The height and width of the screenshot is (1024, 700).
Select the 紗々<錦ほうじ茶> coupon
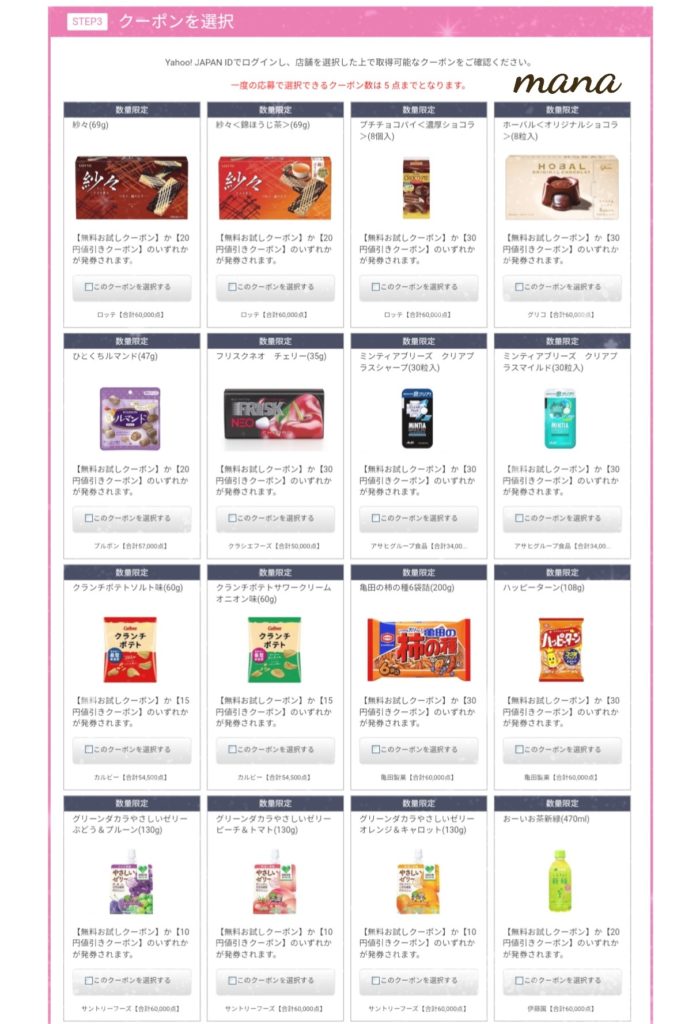pyautogui.click(x=275, y=287)
